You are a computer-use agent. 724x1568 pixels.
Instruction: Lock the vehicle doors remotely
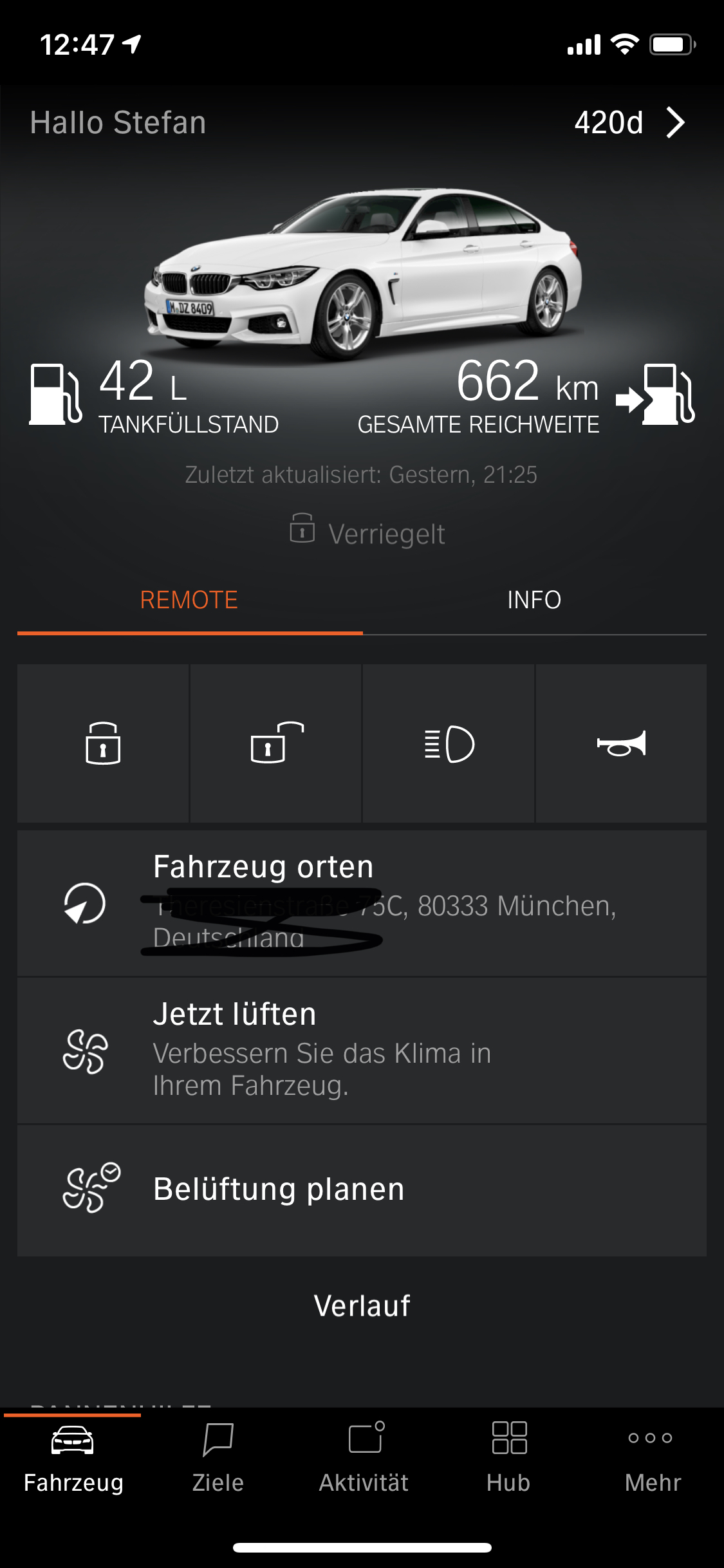103,743
